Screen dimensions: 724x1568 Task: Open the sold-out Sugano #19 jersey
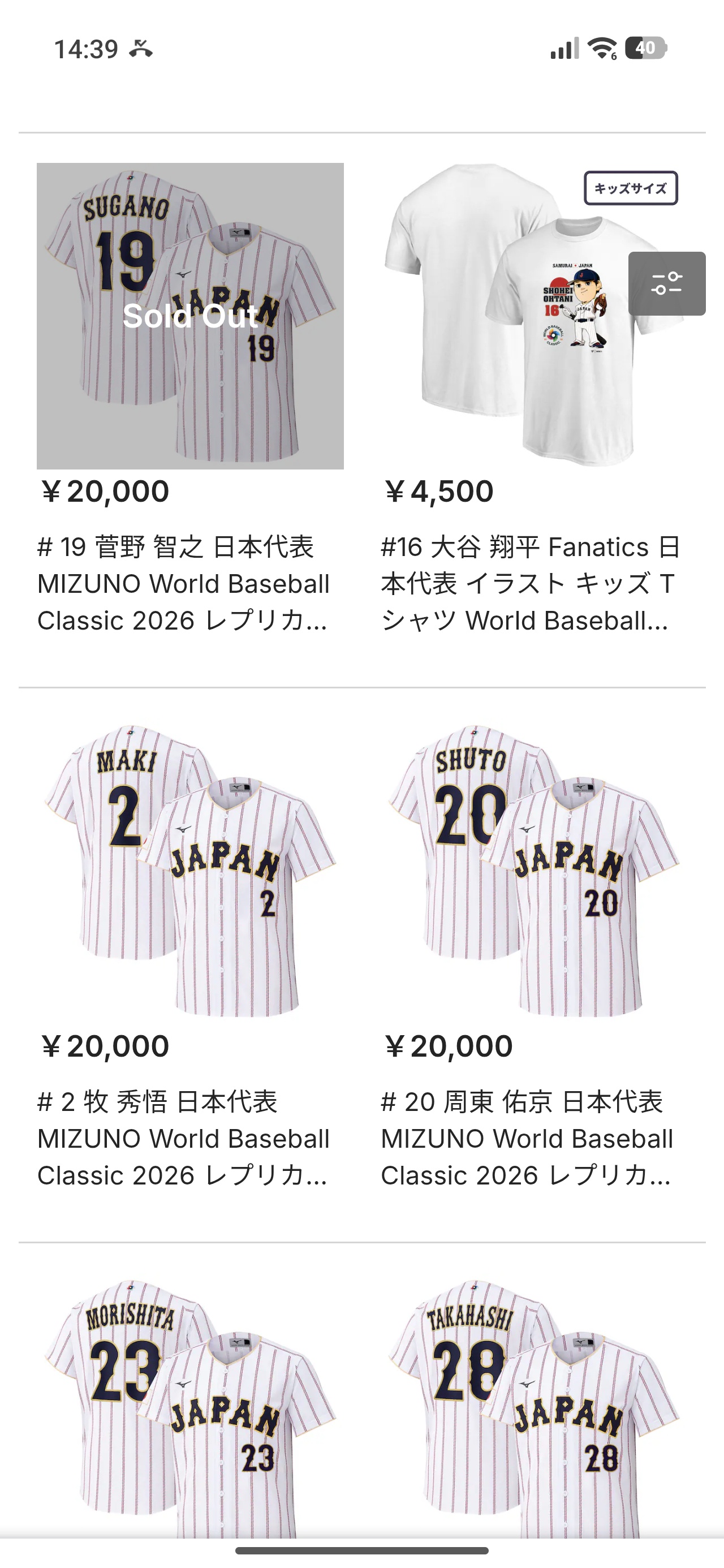pyautogui.click(x=190, y=316)
